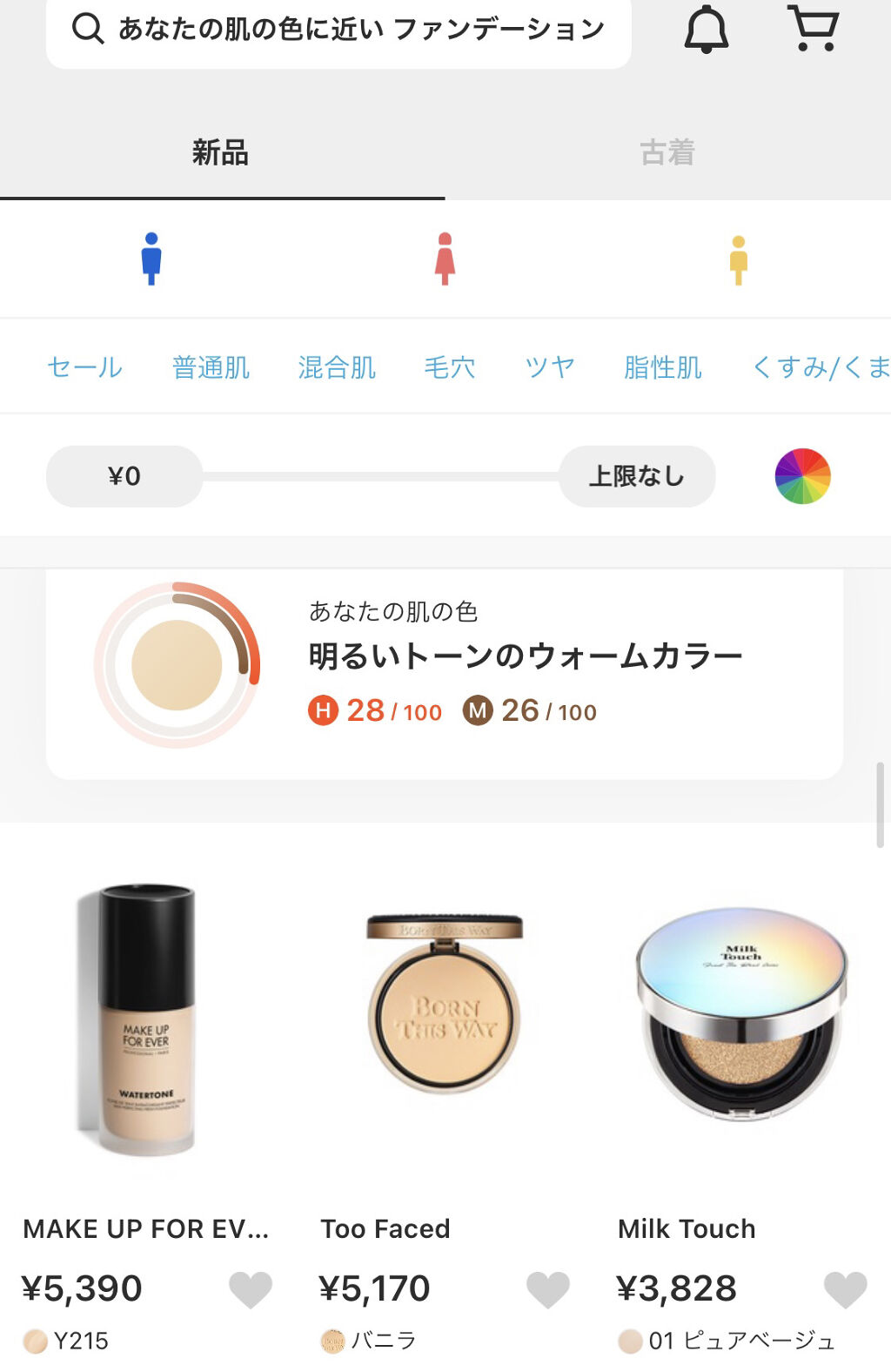
Task: Open the color wheel filter
Action: pos(802,476)
